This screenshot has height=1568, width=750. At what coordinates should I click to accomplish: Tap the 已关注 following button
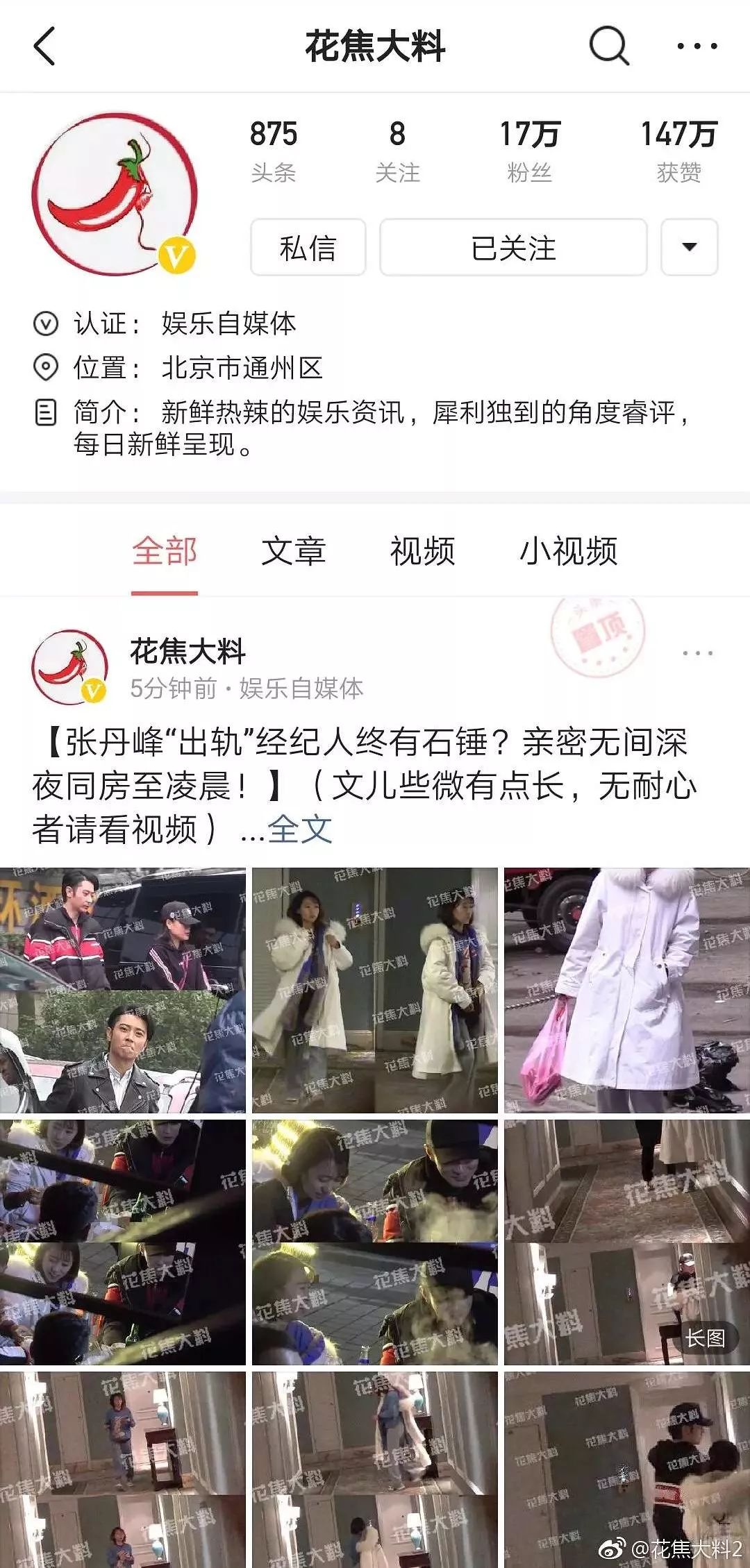[513, 248]
